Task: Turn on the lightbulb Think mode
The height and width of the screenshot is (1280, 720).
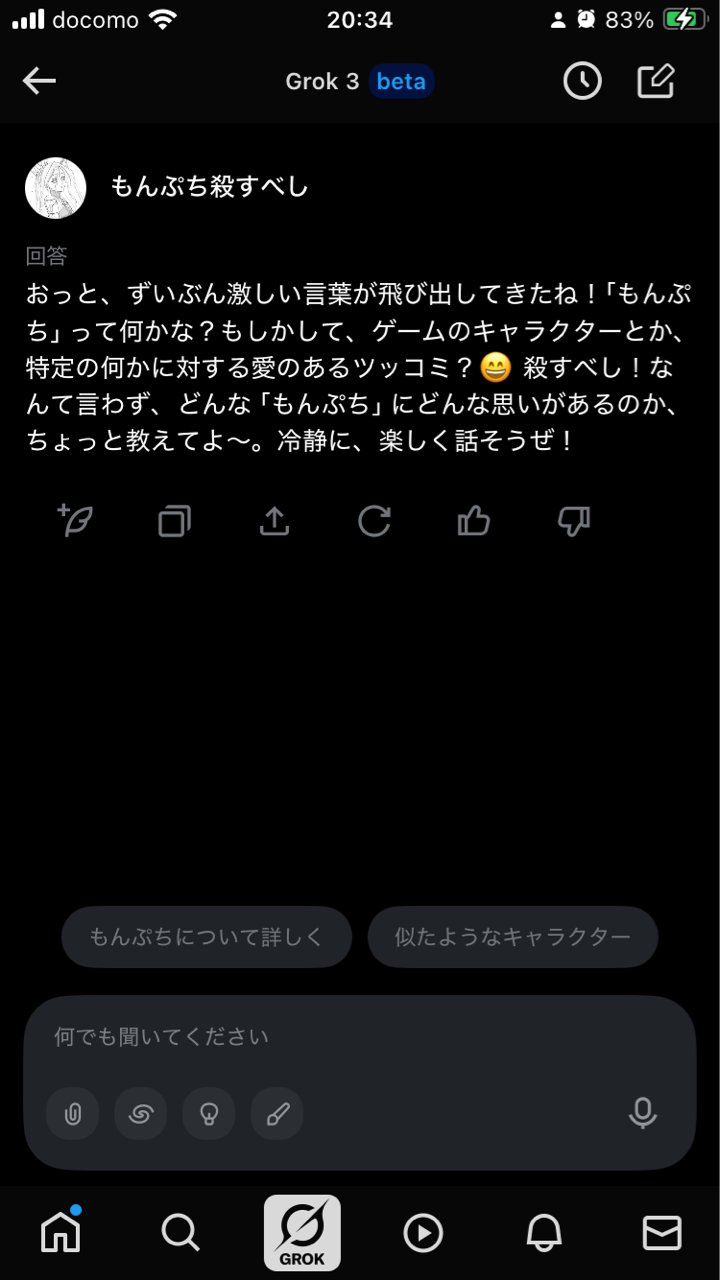Action: 209,1114
